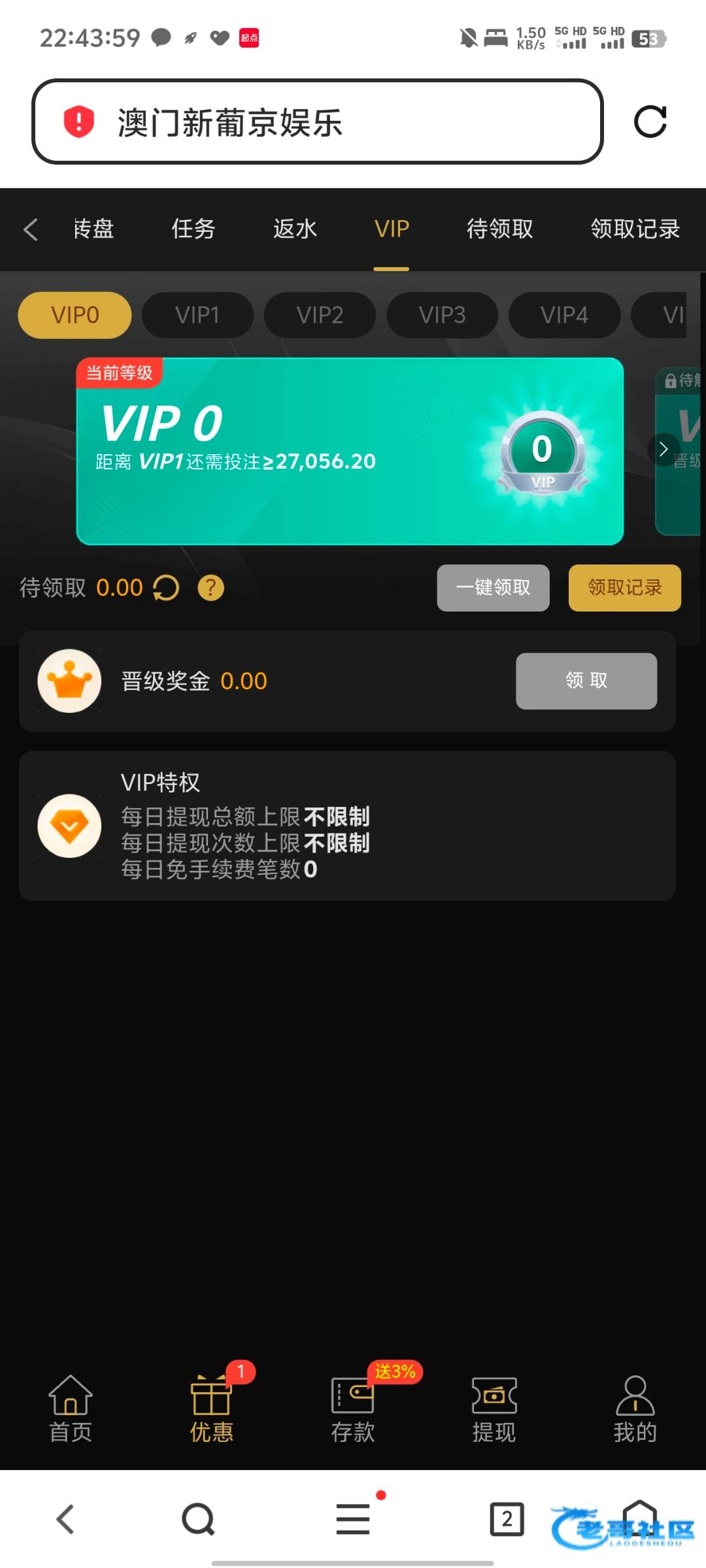Open the yellow 领取记录 button
The height and width of the screenshot is (1568, 706).
[624, 588]
